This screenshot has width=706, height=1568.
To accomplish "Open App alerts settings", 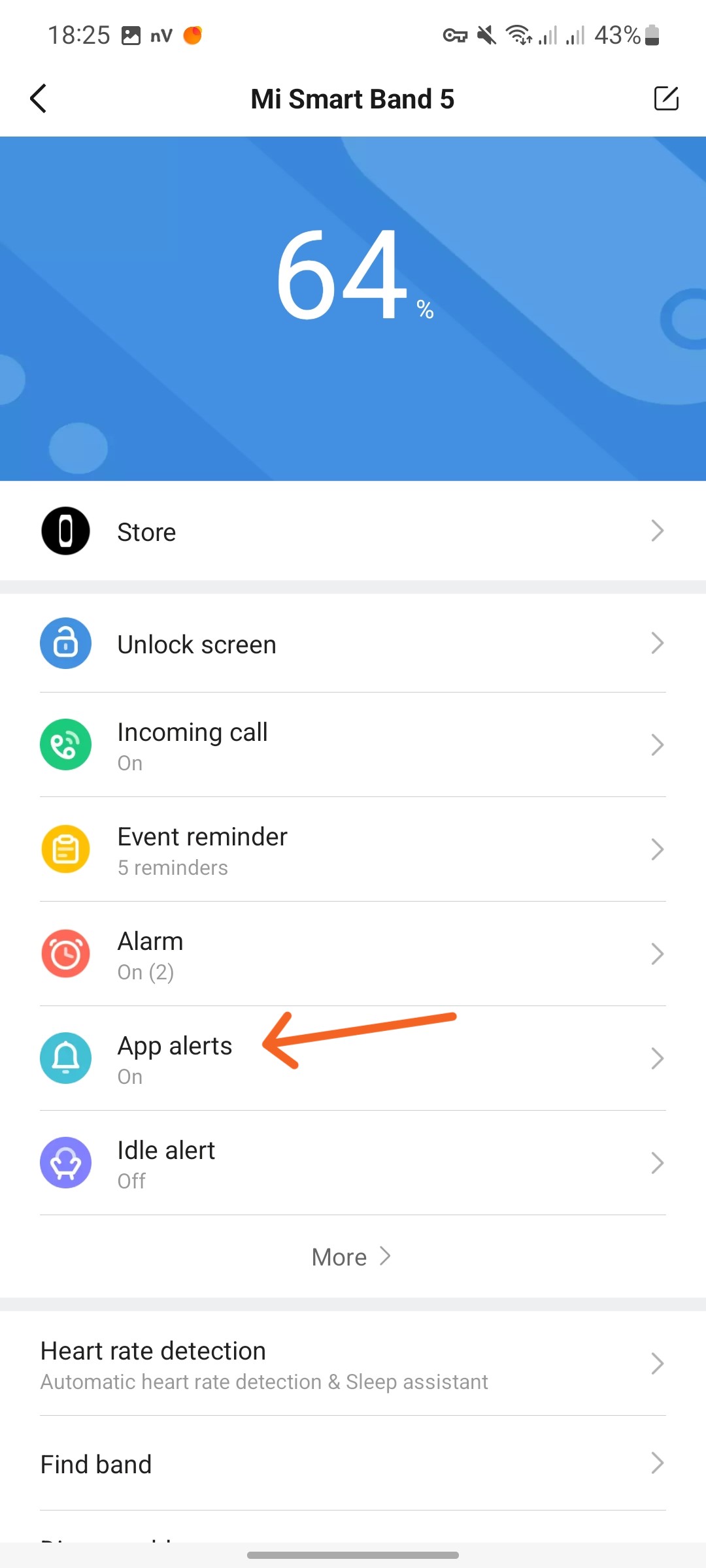I will [x=353, y=1058].
